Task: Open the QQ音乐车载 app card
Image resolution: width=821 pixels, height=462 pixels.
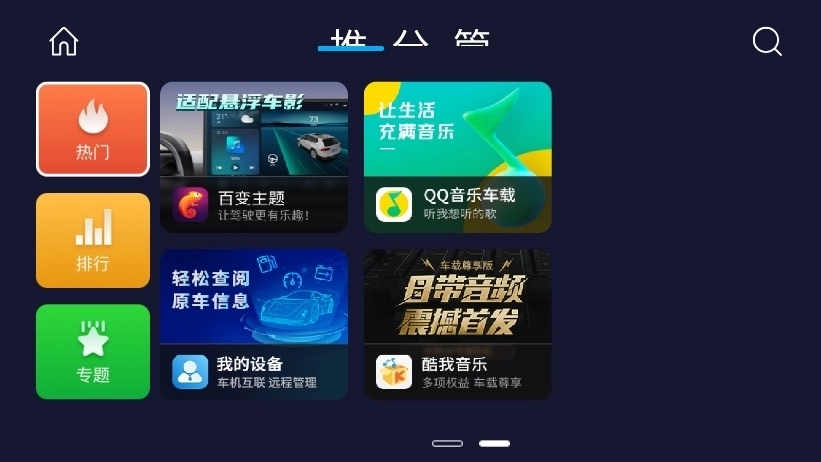Action: click(x=458, y=157)
